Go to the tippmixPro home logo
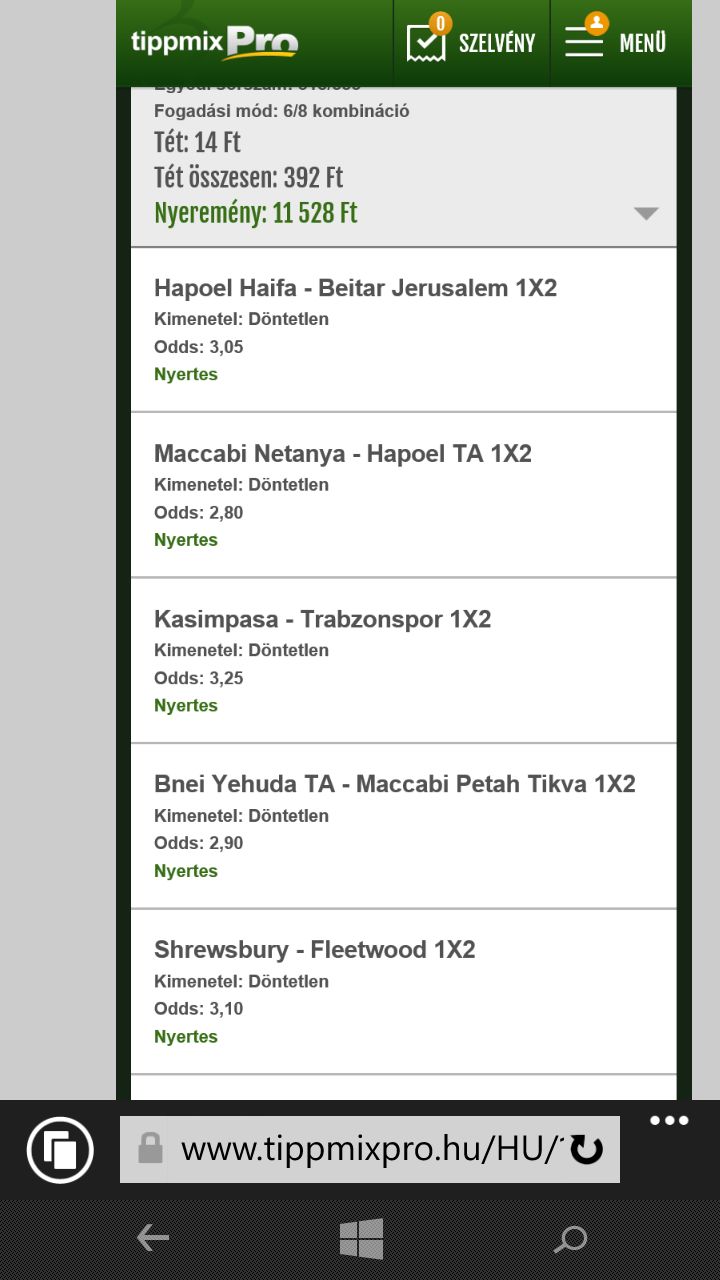The width and height of the screenshot is (720, 1280). [x=214, y=43]
